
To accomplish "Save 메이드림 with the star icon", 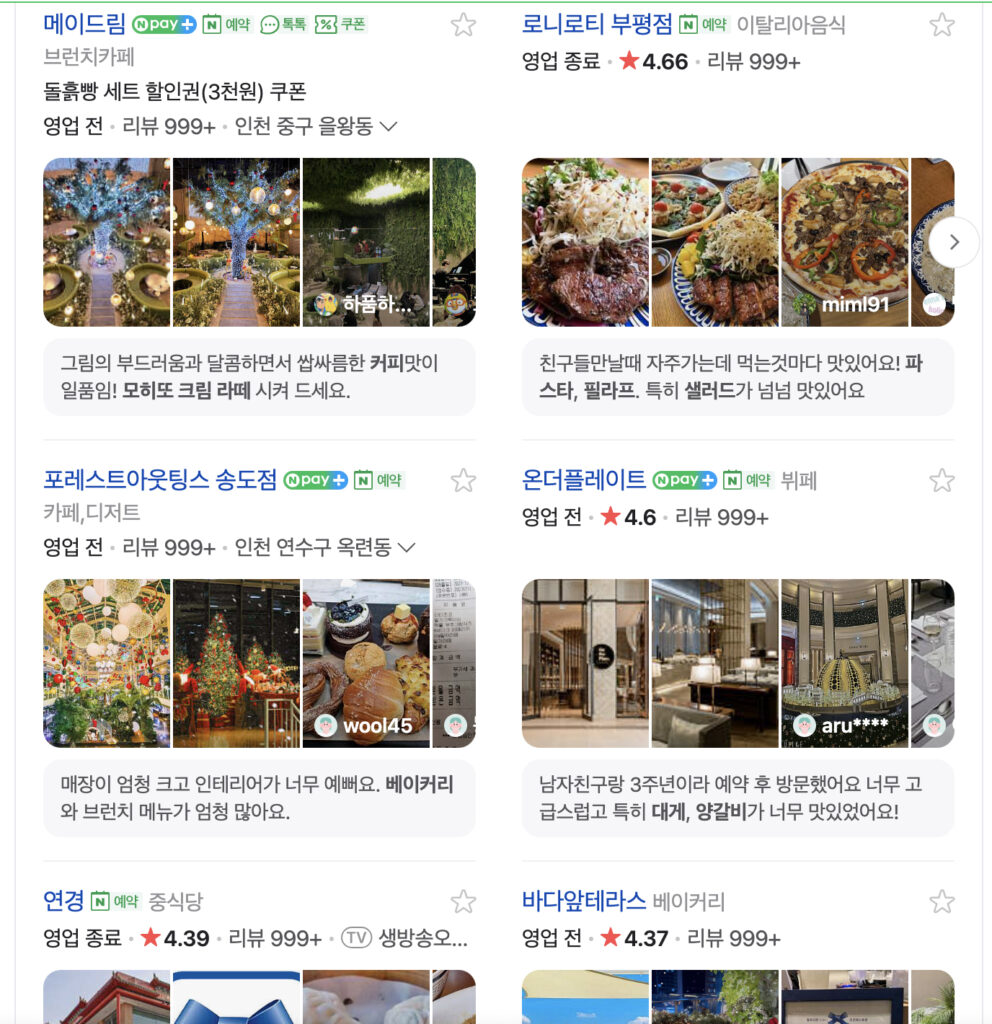I will (x=462, y=25).
